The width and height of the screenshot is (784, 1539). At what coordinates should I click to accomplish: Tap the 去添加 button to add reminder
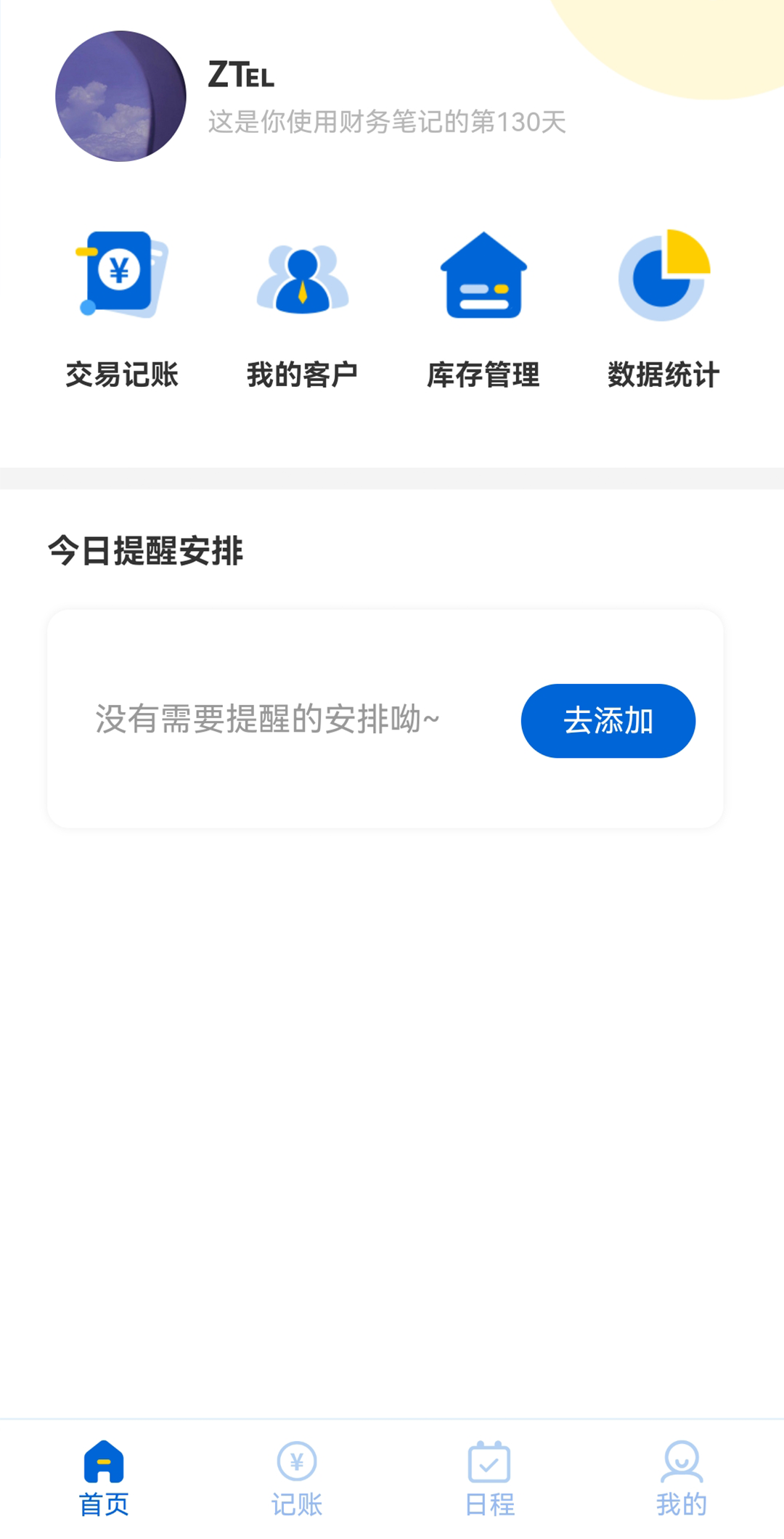[608, 720]
